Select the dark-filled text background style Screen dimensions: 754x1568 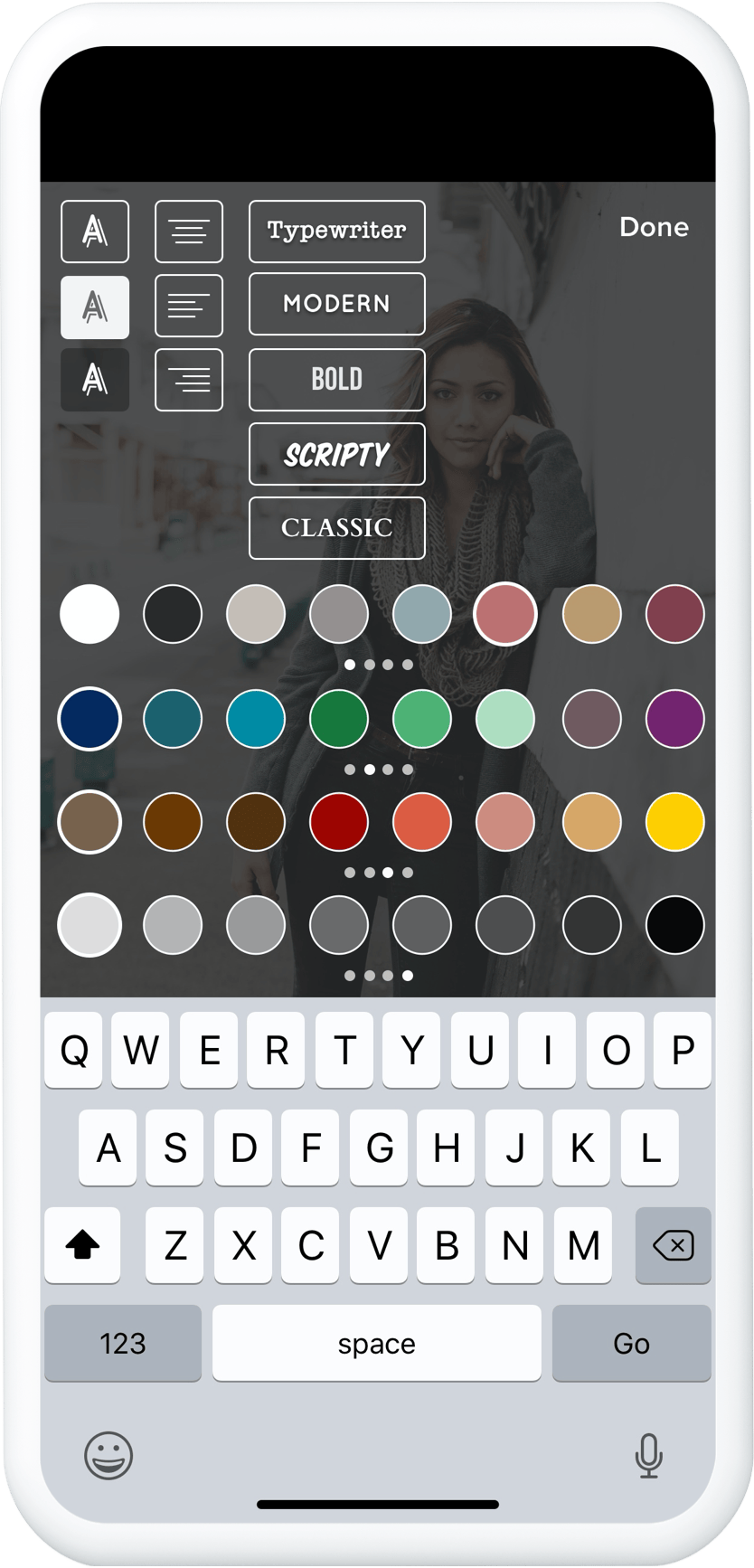(95, 380)
